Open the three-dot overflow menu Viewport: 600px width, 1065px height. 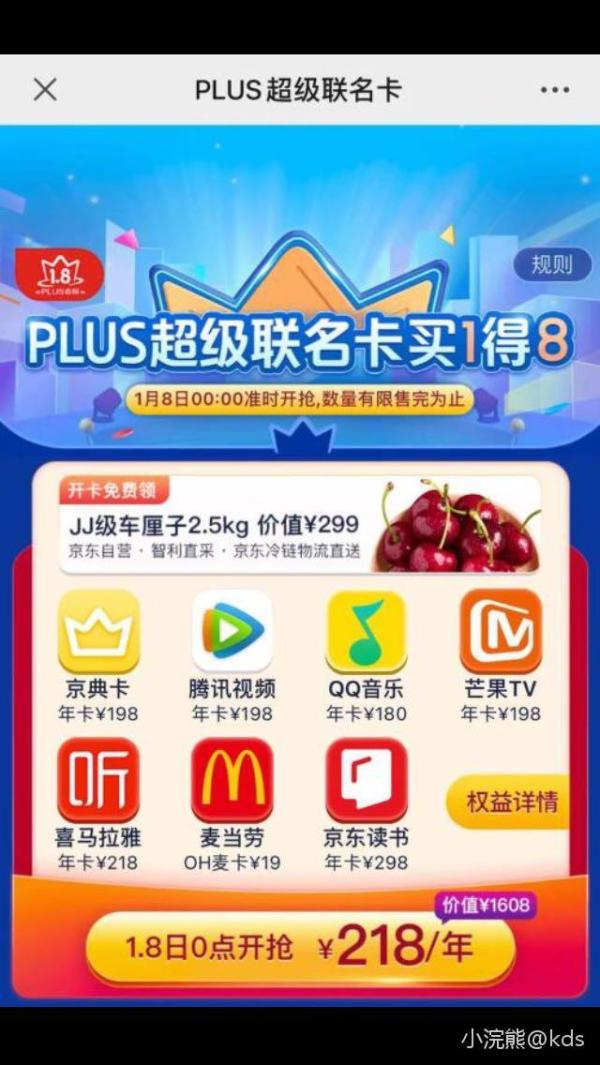pos(555,90)
